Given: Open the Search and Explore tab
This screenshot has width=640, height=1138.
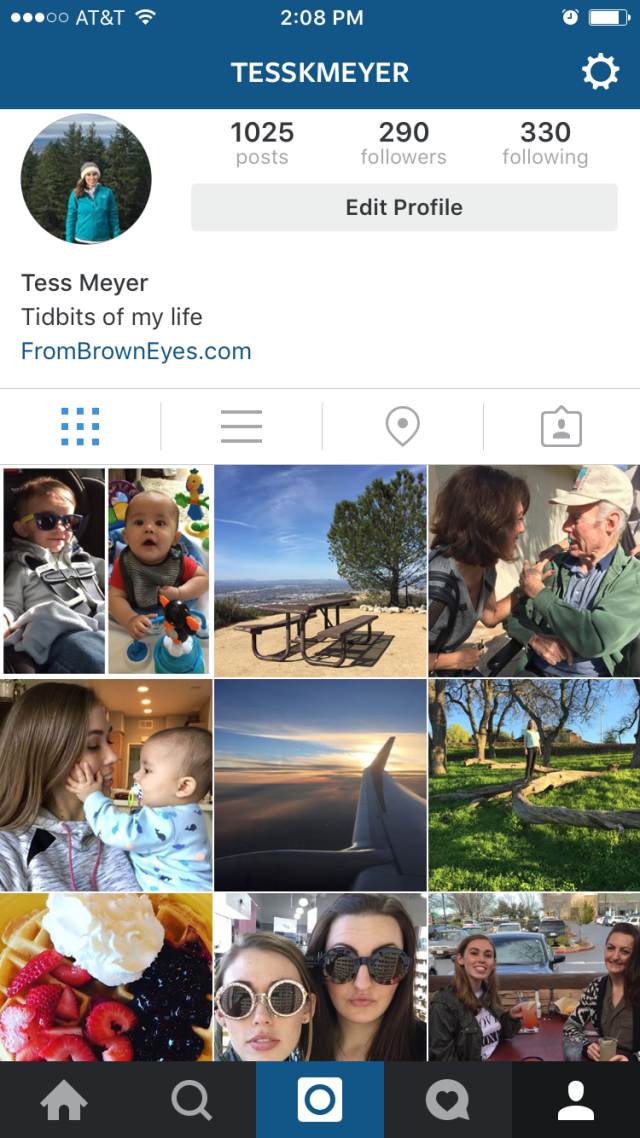Looking at the screenshot, I should (192, 1101).
